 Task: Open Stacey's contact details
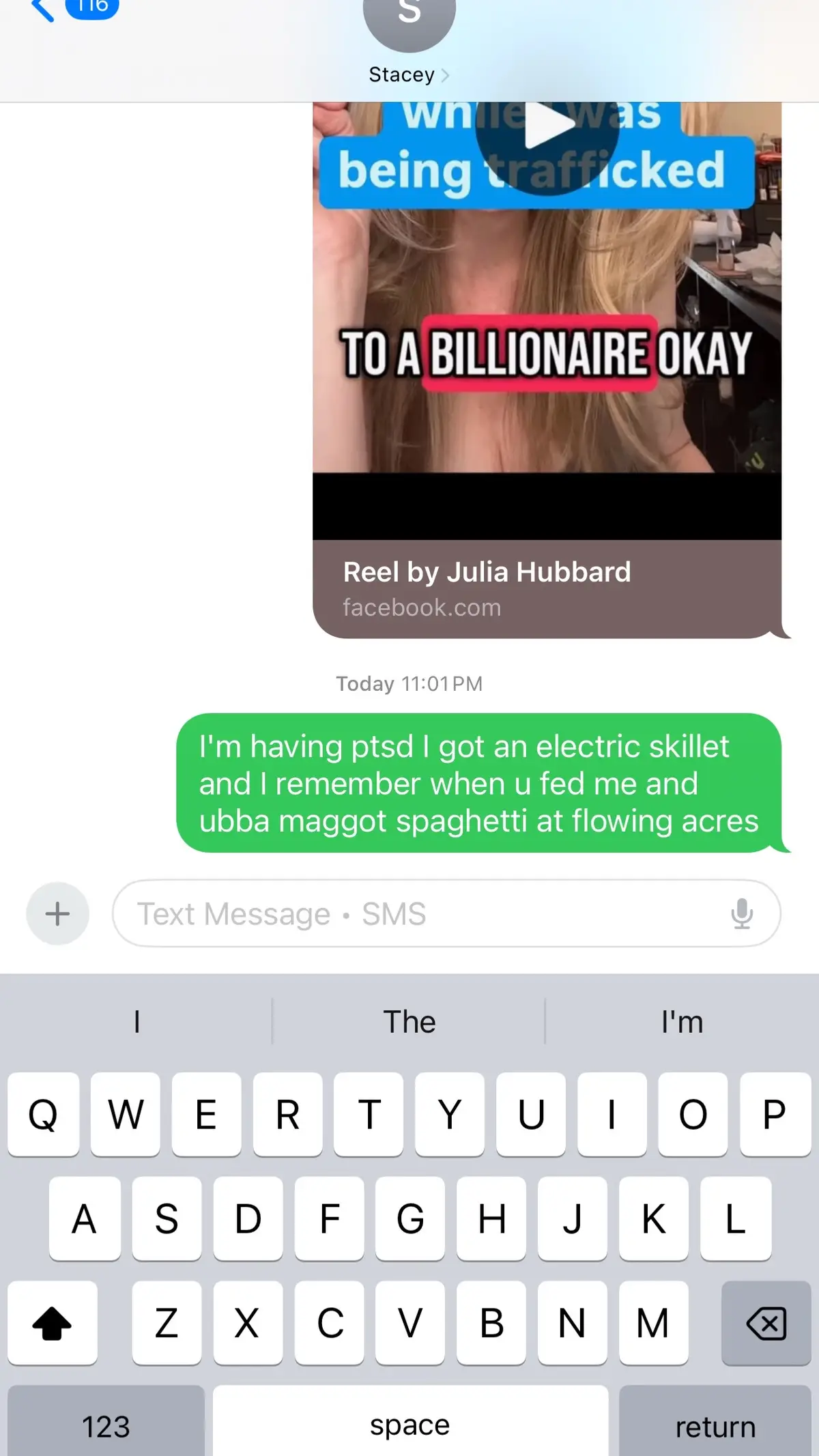coord(408,74)
